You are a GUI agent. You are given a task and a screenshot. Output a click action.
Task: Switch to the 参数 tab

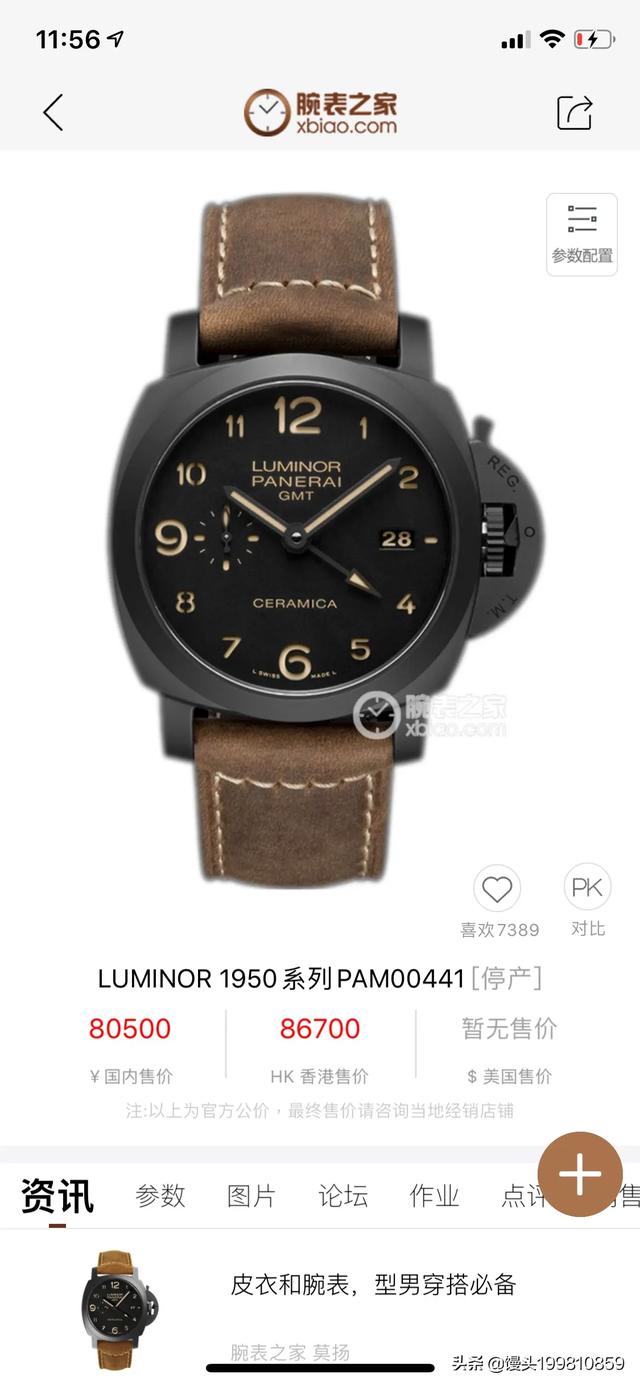coord(161,1196)
